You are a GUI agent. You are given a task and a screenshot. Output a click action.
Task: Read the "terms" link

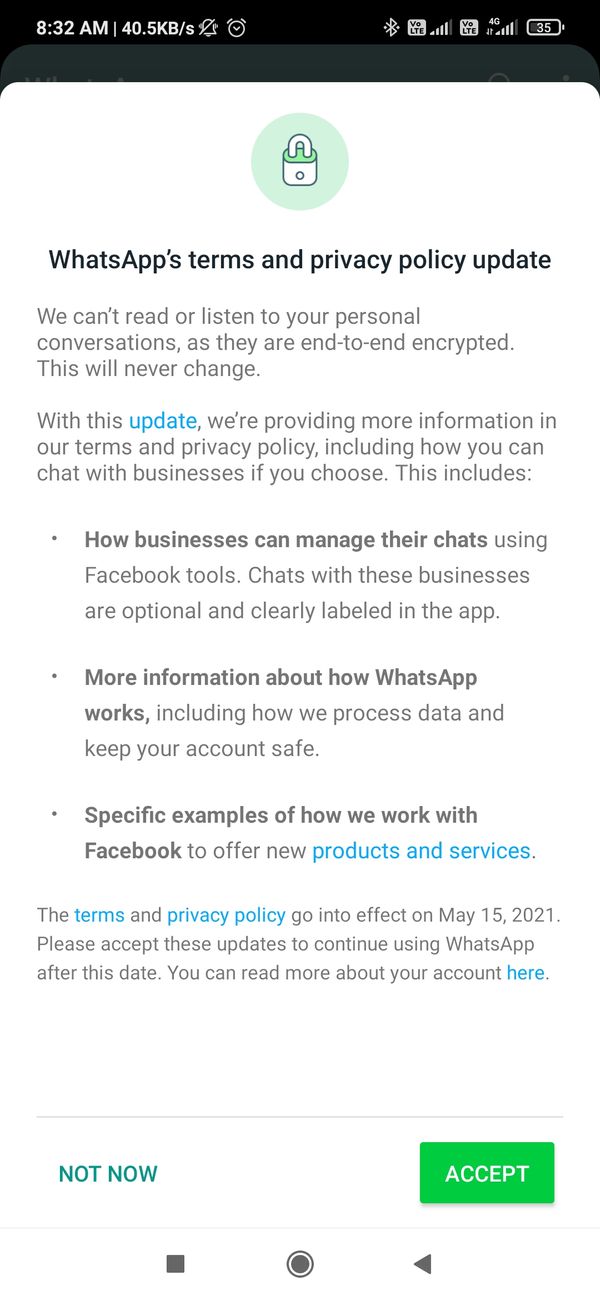pos(99,914)
